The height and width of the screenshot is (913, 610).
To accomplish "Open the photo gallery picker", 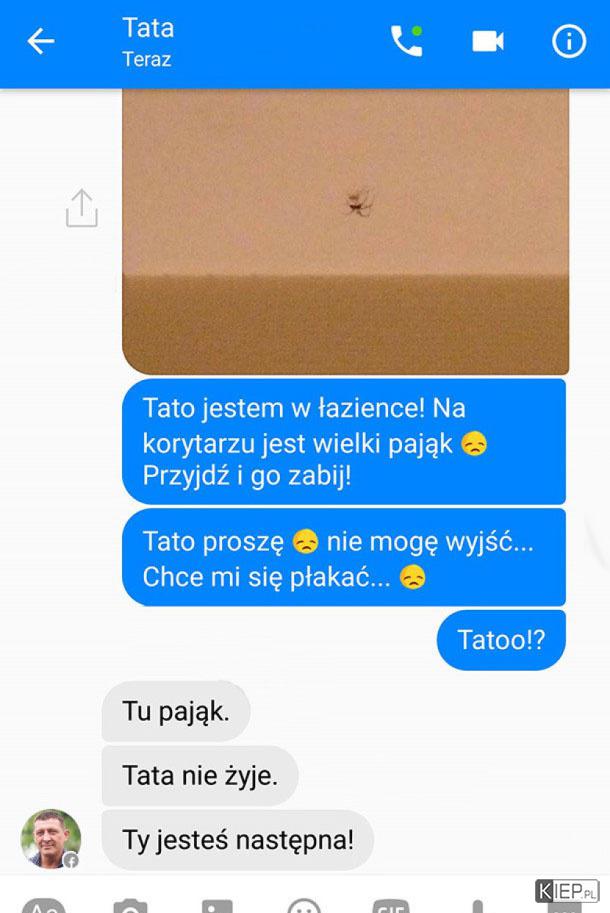I will click(217, 906).
